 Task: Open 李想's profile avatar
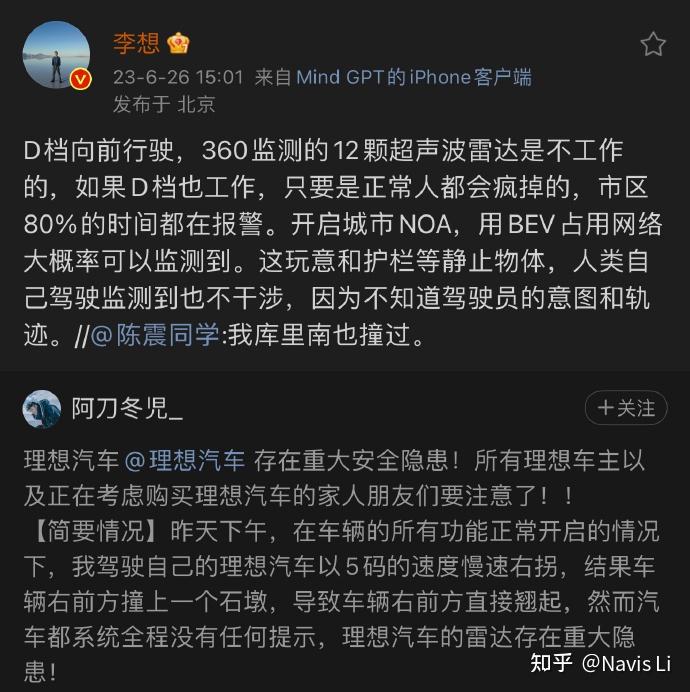tap(57, 56)
